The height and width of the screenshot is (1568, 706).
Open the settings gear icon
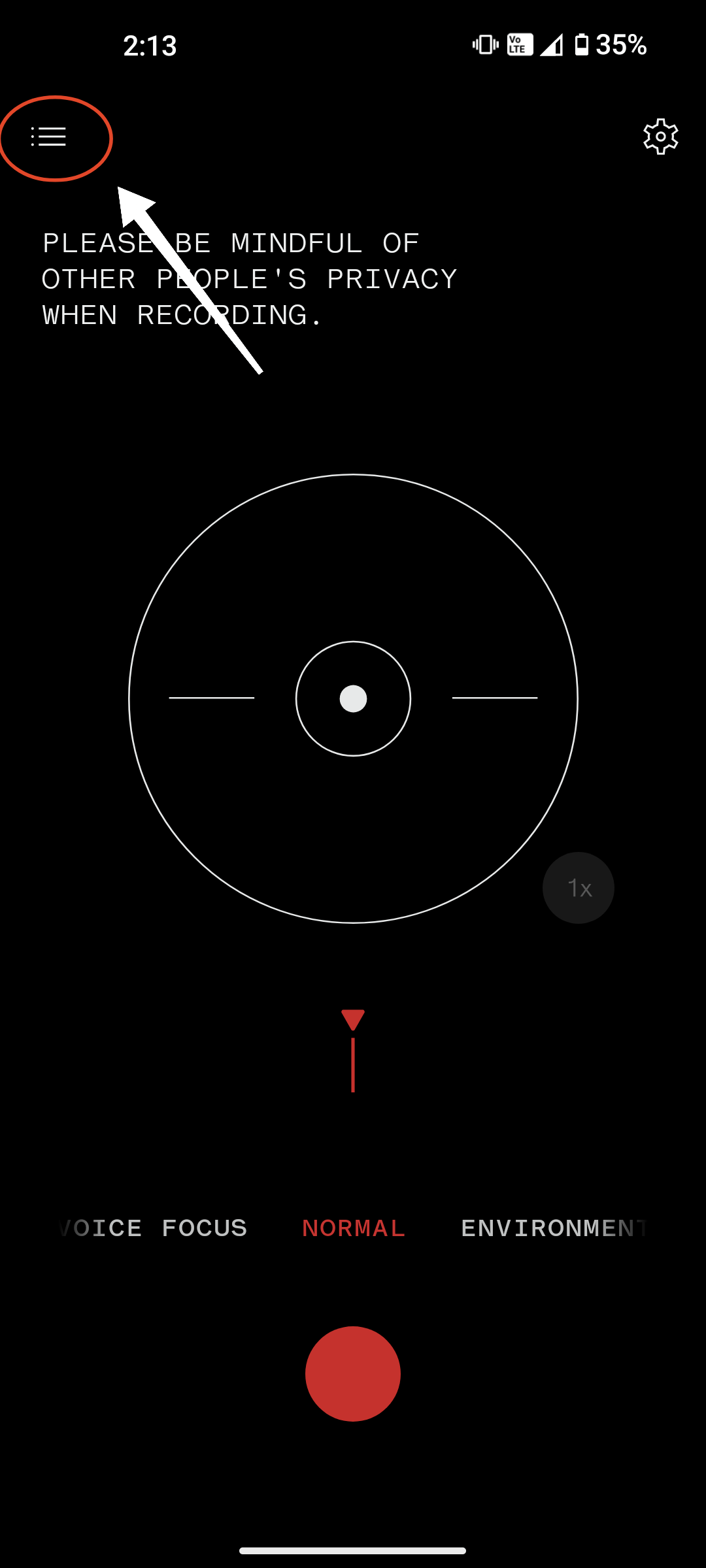tap(660, 136)
